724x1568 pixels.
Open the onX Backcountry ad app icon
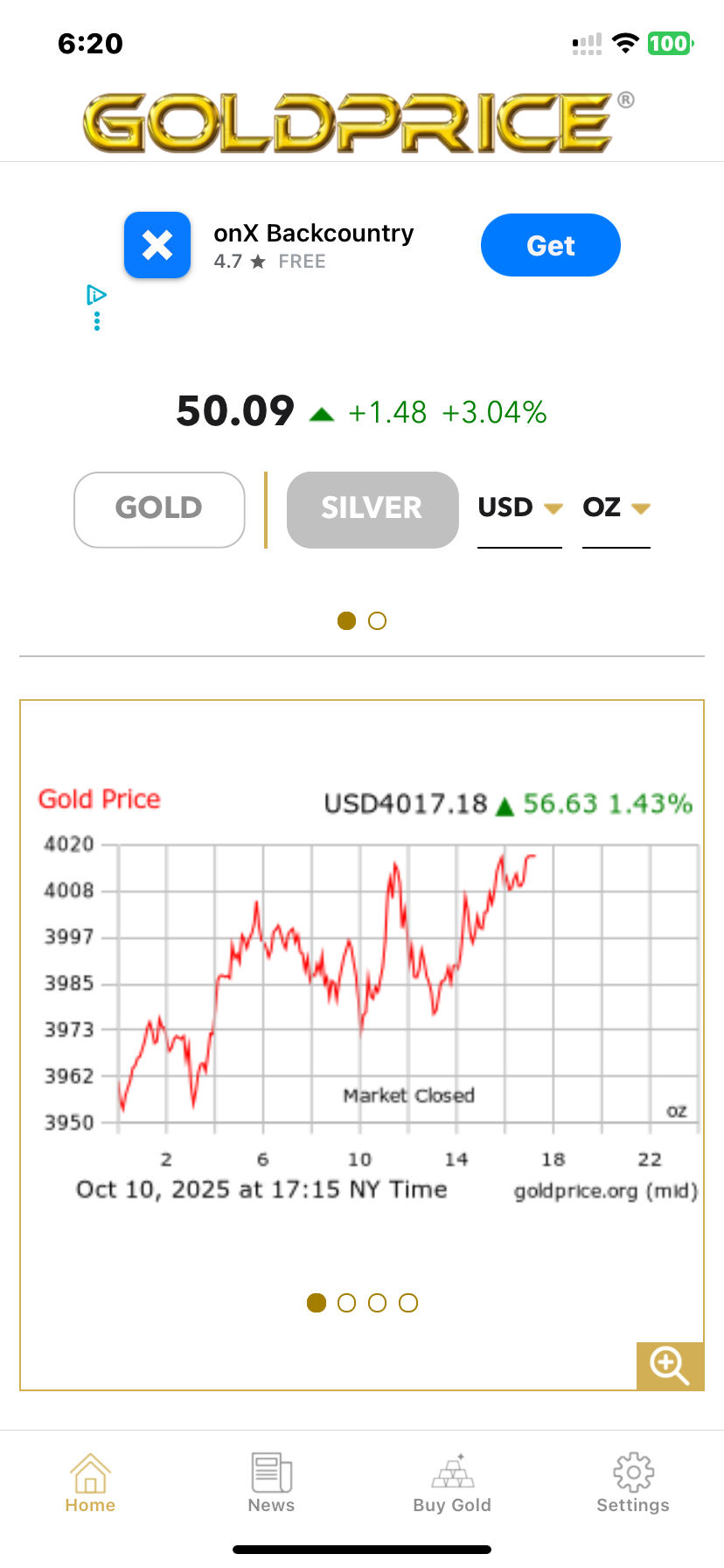pos(157,245)
